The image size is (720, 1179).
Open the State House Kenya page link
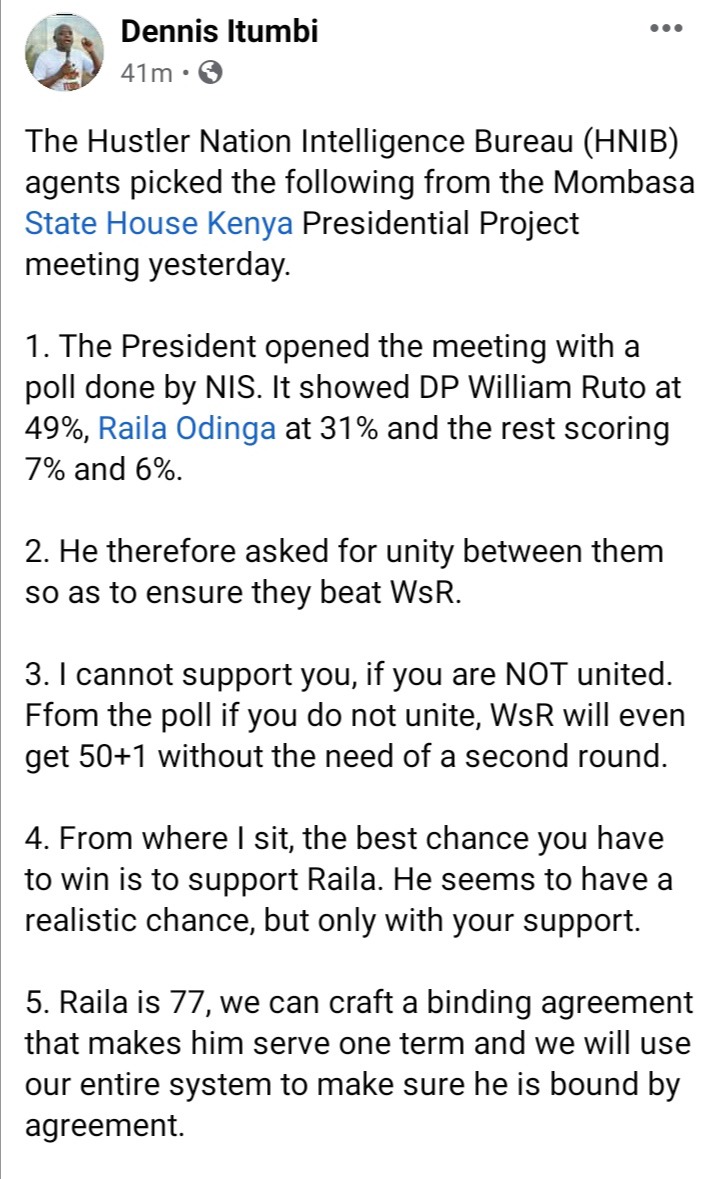159,223
